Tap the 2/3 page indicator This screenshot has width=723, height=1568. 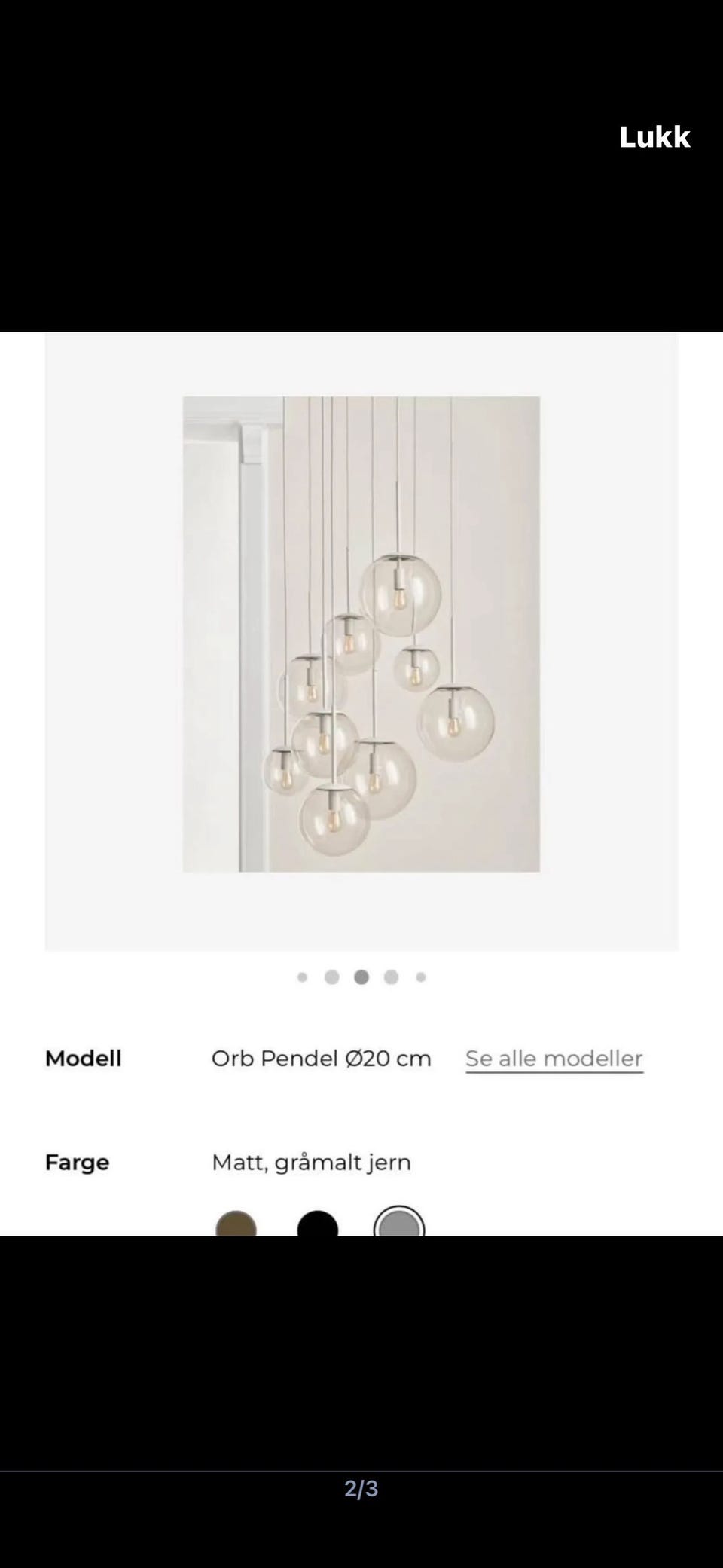tap(361, 1487)
